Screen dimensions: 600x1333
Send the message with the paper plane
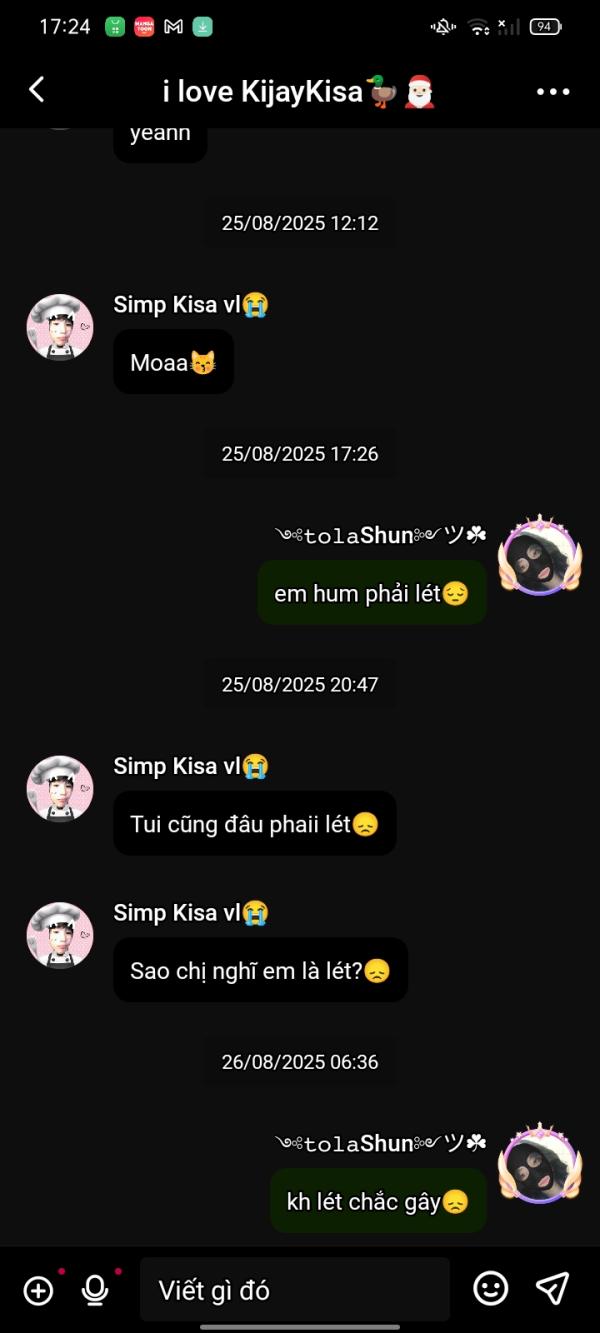pos(552,1289)
